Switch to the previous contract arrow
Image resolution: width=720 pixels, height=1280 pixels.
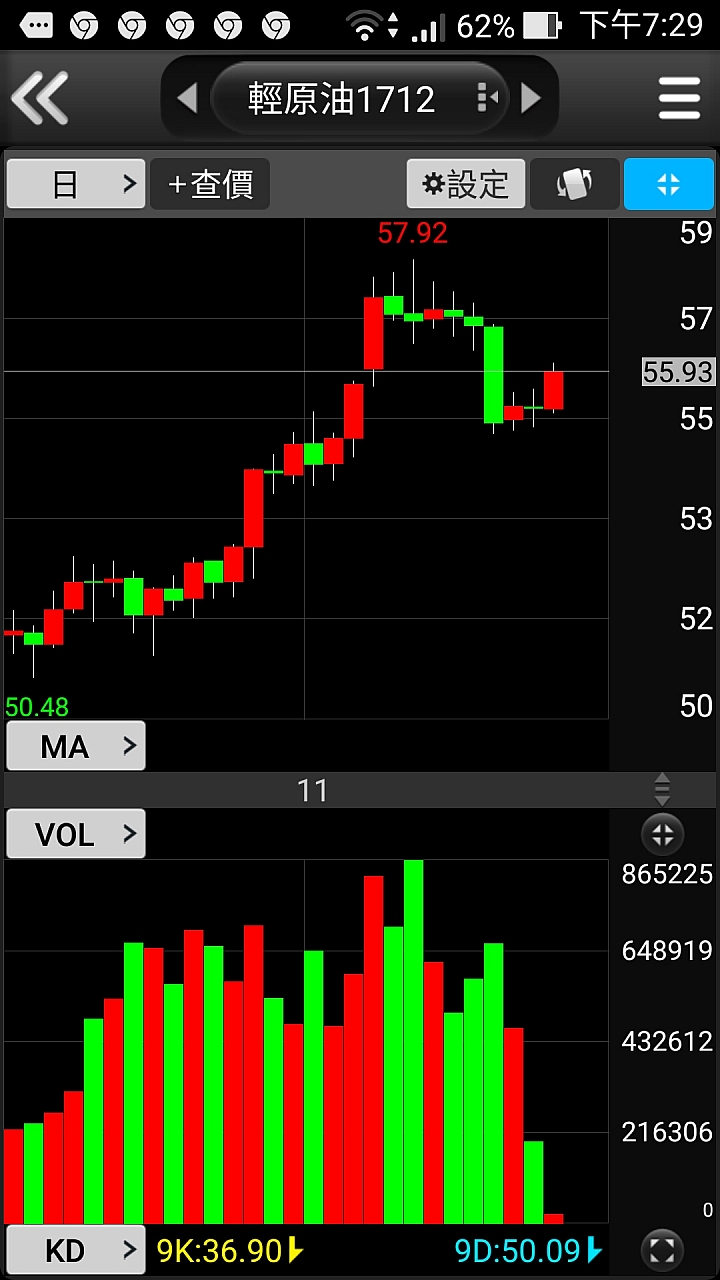187,98
